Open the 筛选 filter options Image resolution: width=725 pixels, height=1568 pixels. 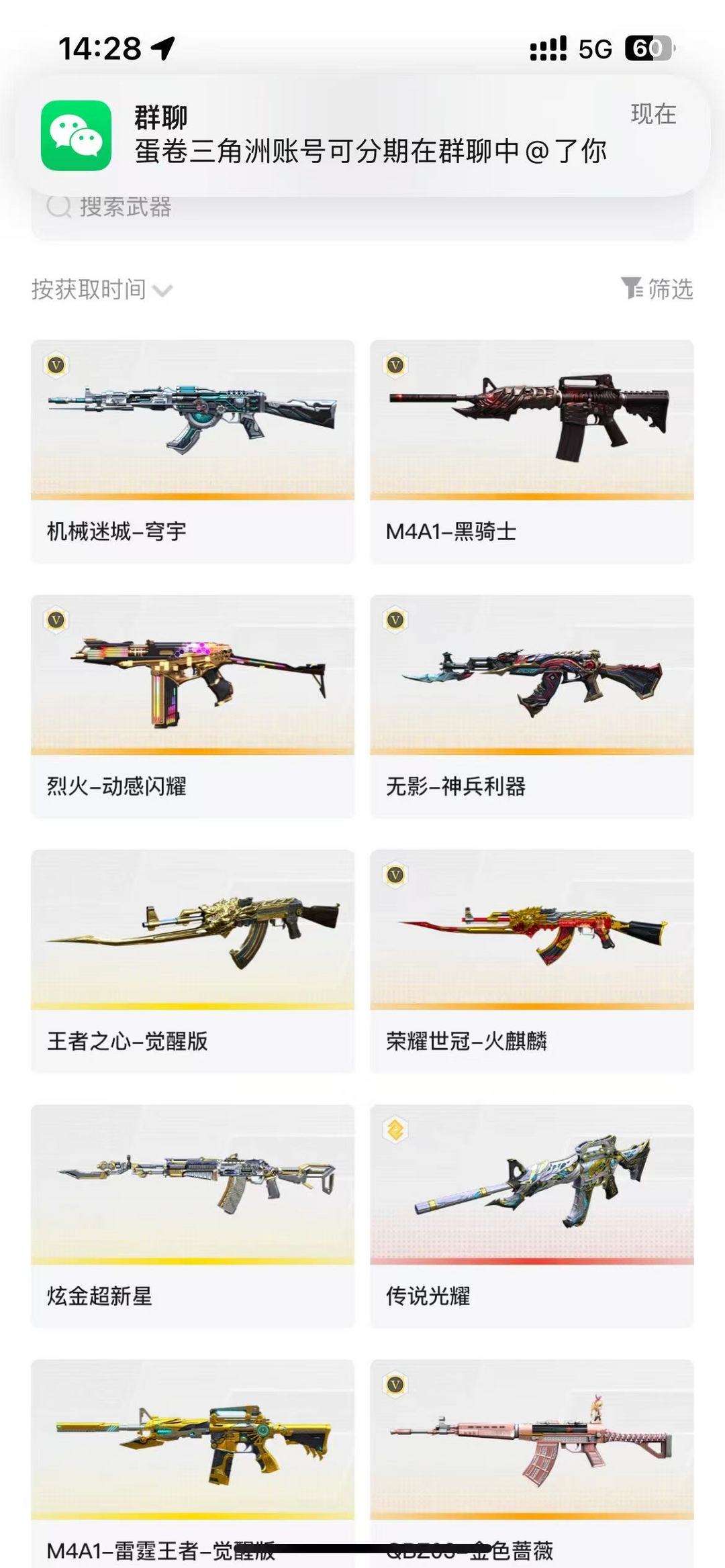tap(657, 289)
